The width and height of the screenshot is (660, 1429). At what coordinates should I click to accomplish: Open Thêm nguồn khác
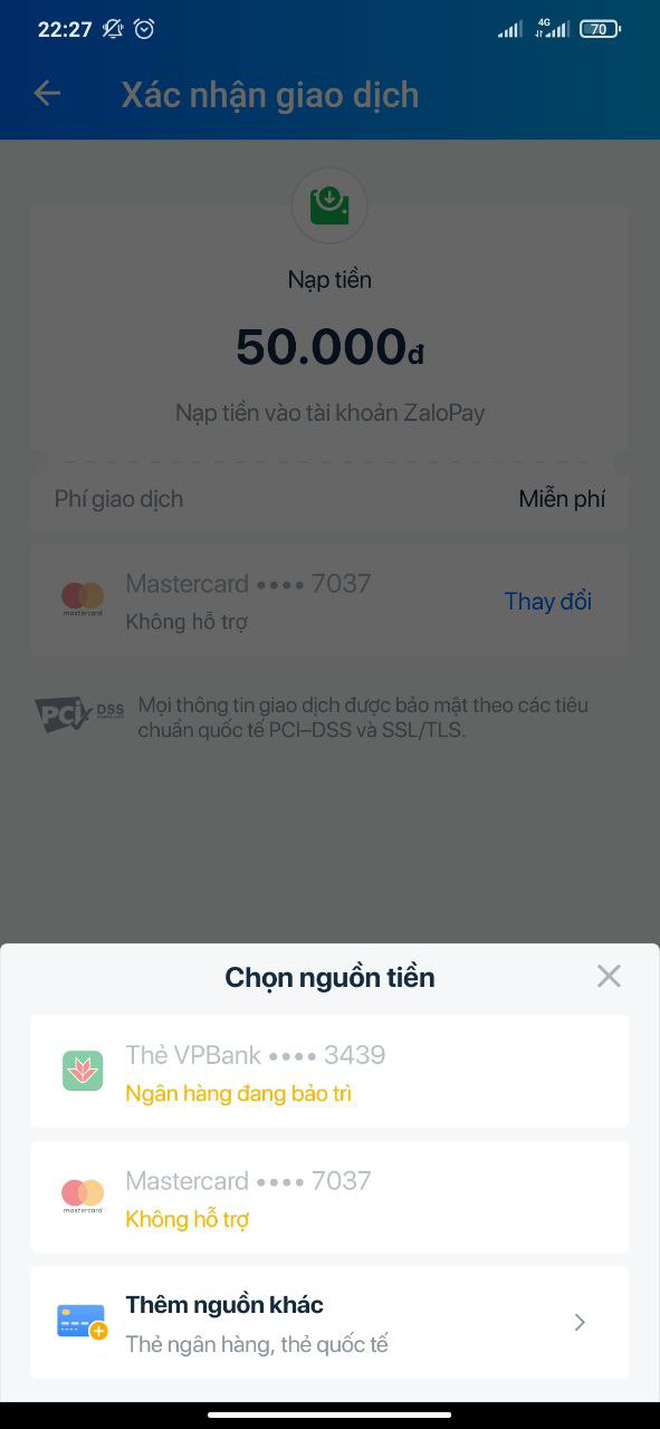click(x=329, y=1322)
